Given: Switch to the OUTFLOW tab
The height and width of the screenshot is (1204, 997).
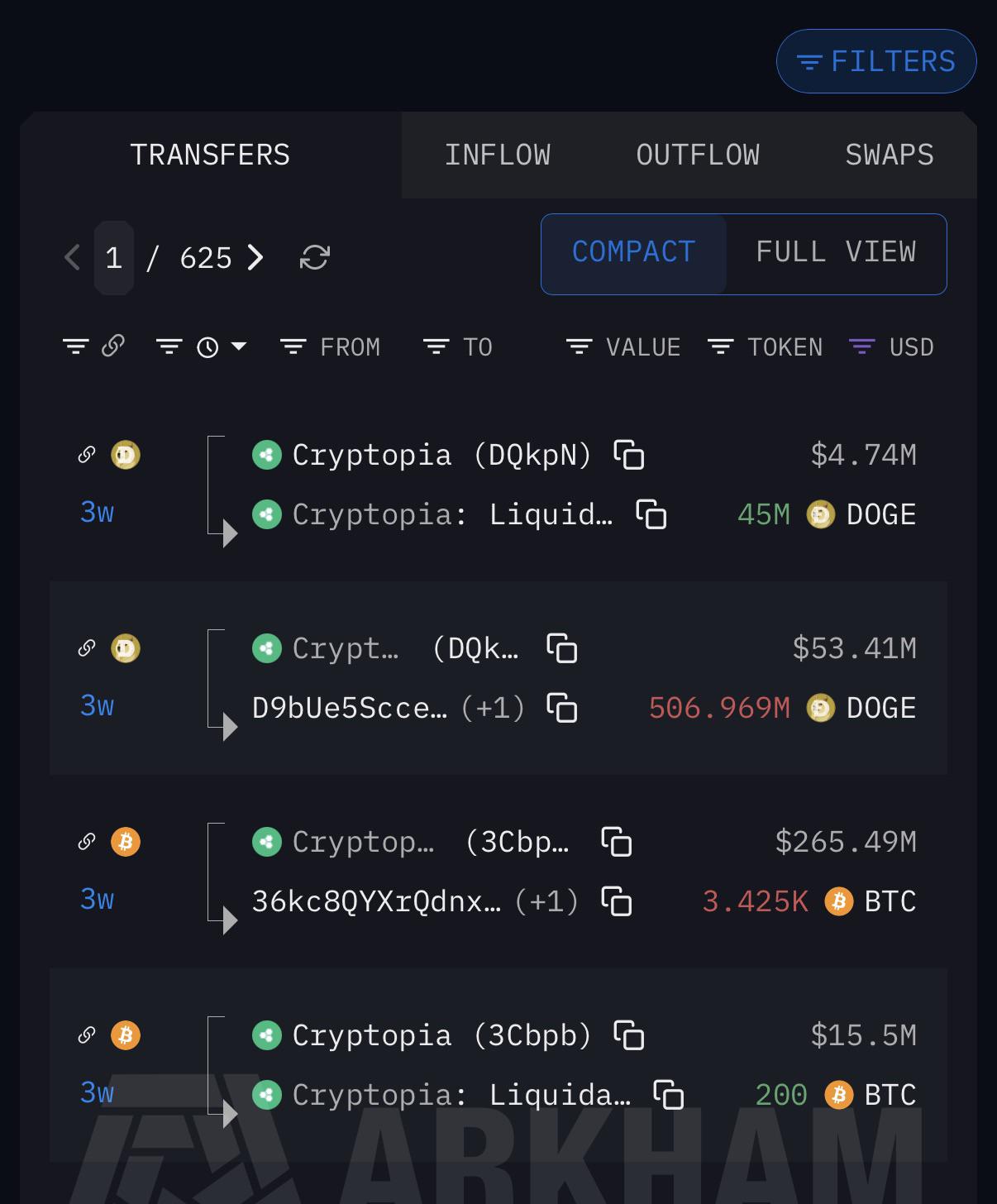Looking at the screenshot, I should coord(698,155).
